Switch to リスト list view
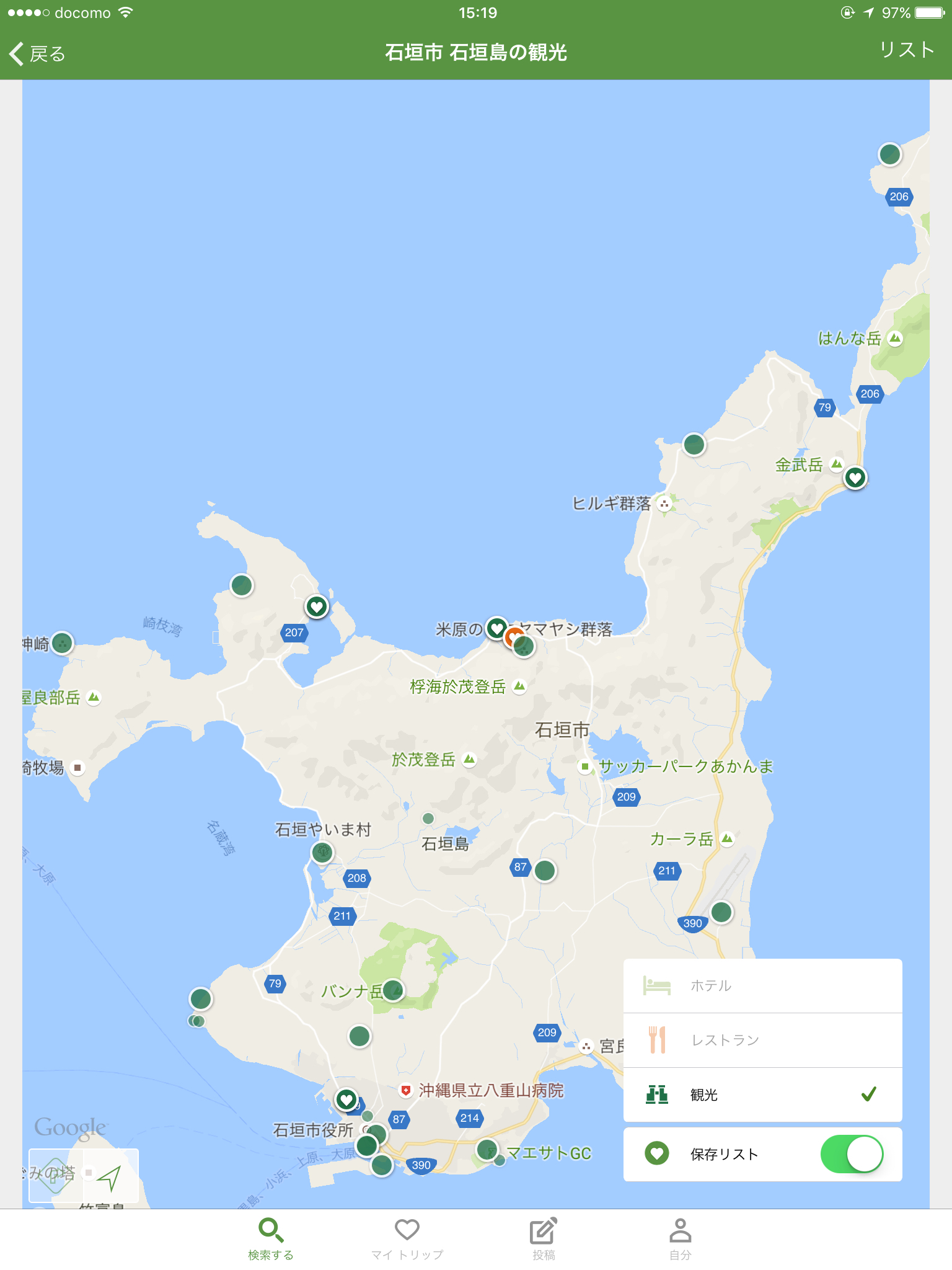The image size is (952, 1270). pos(906,50)
